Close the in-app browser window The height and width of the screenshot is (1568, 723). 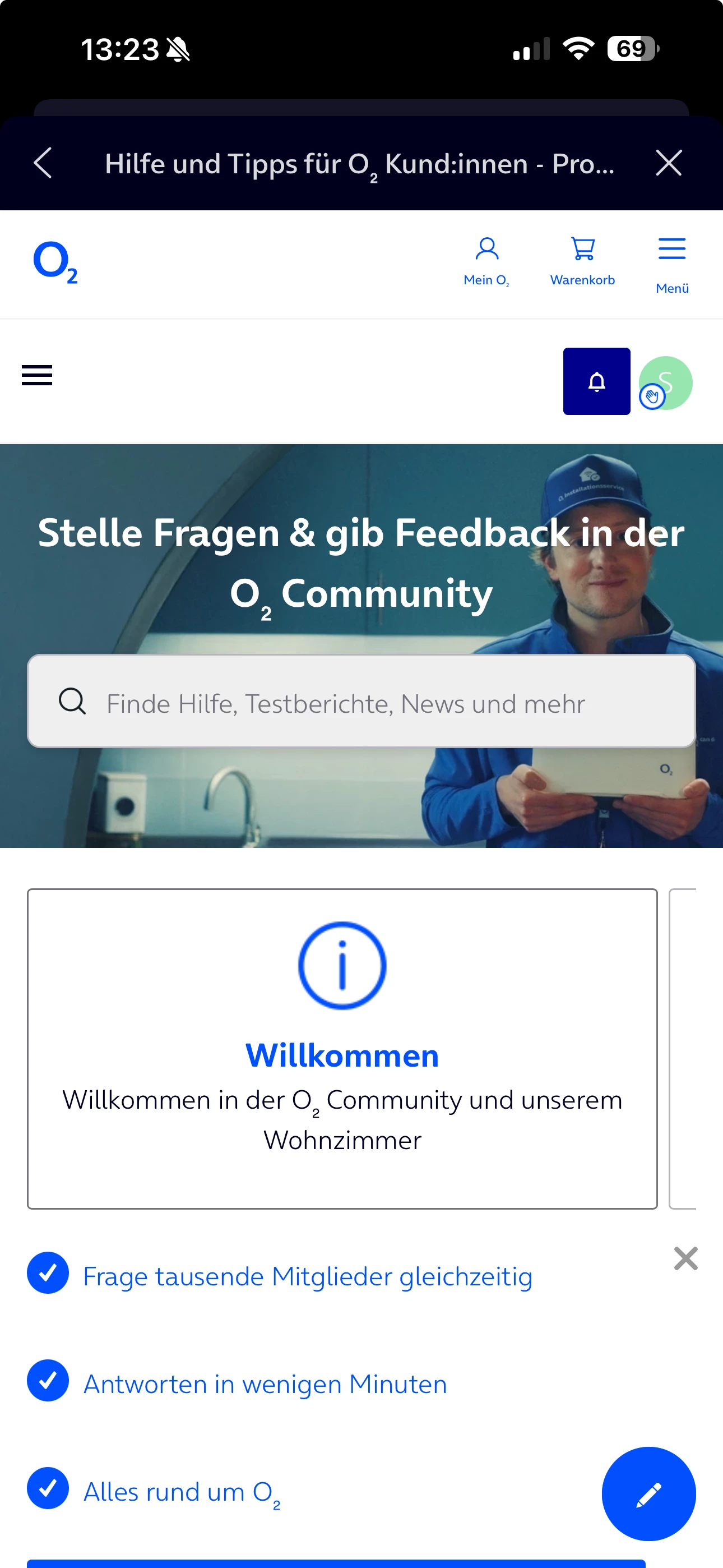[668, 163]
